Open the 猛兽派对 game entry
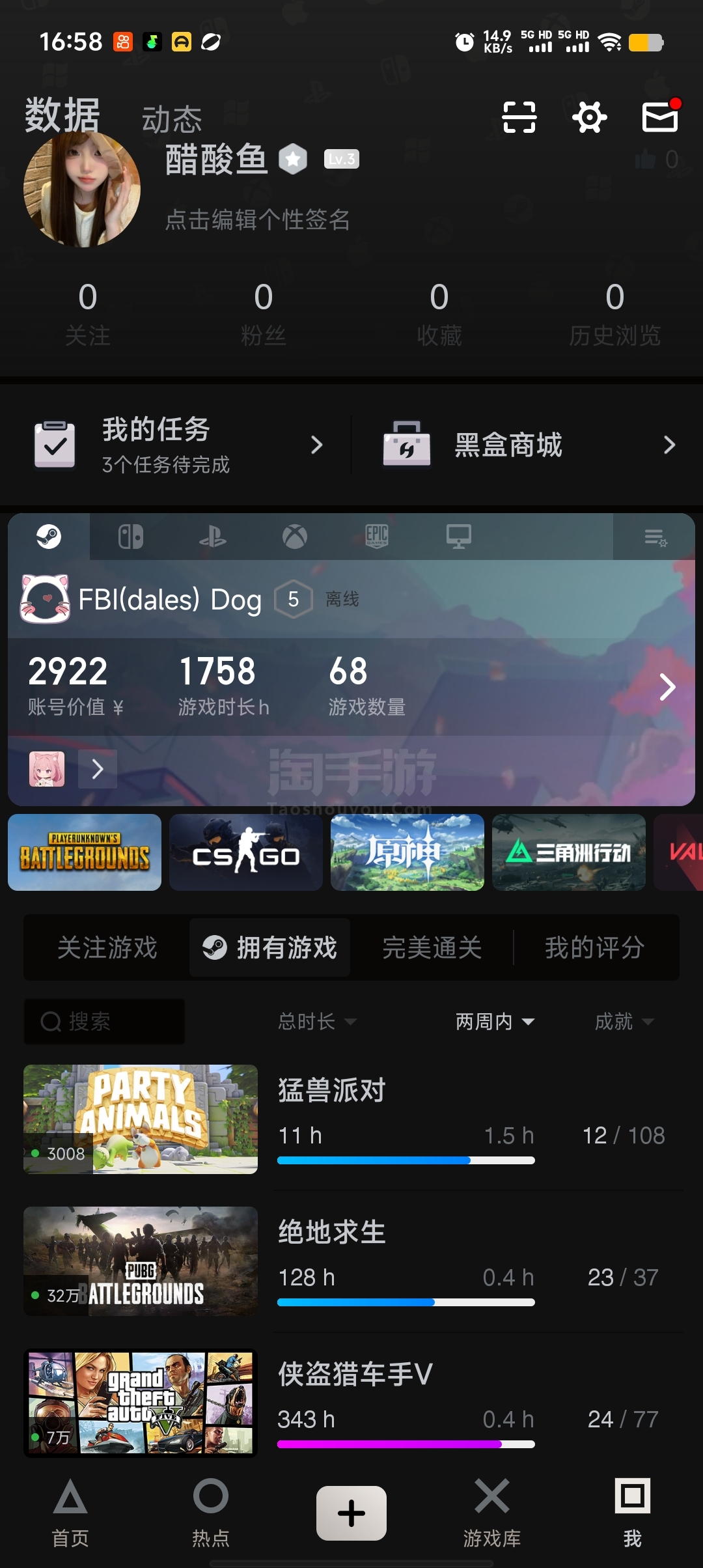This screenshot has width=703, height=1568. tap(351, 1119)
